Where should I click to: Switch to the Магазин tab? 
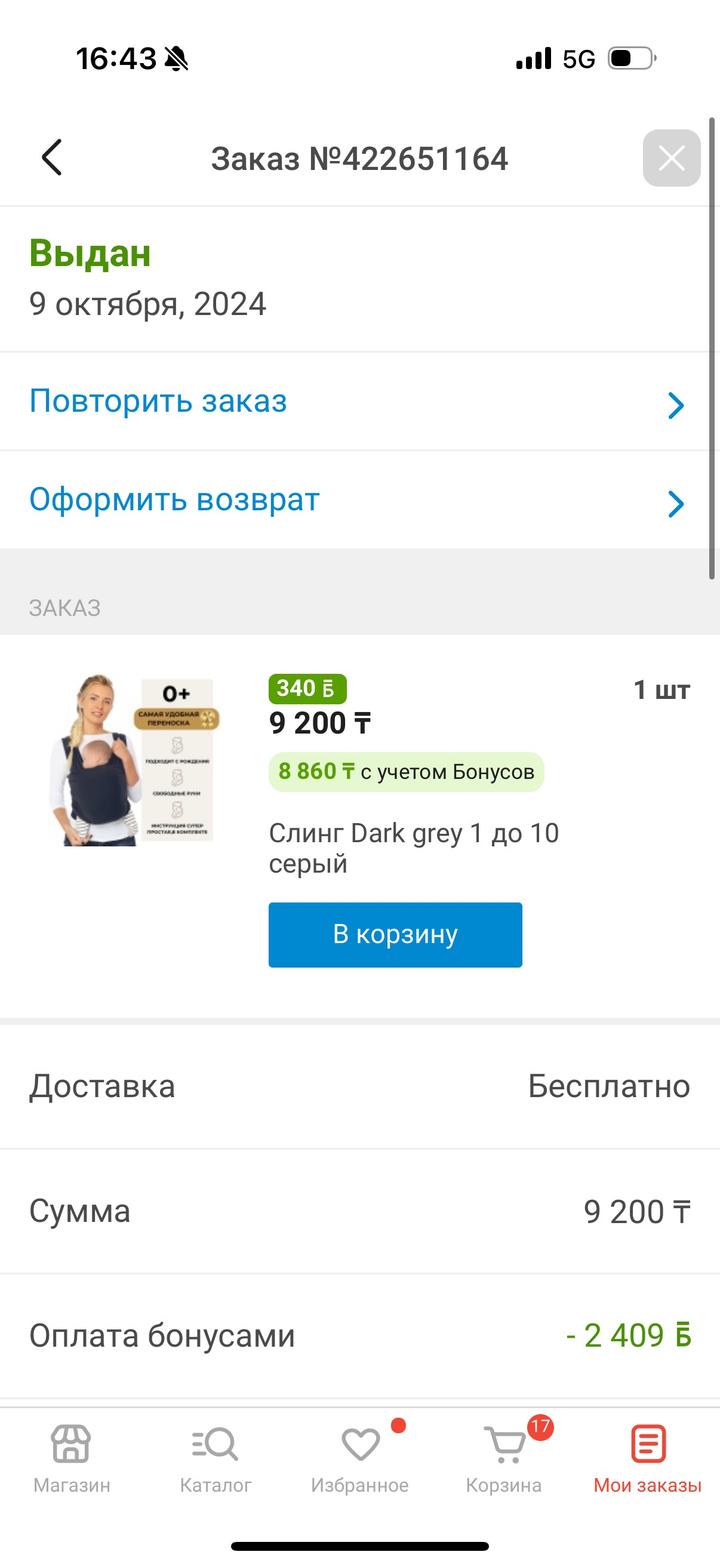tap(72, 1459)
